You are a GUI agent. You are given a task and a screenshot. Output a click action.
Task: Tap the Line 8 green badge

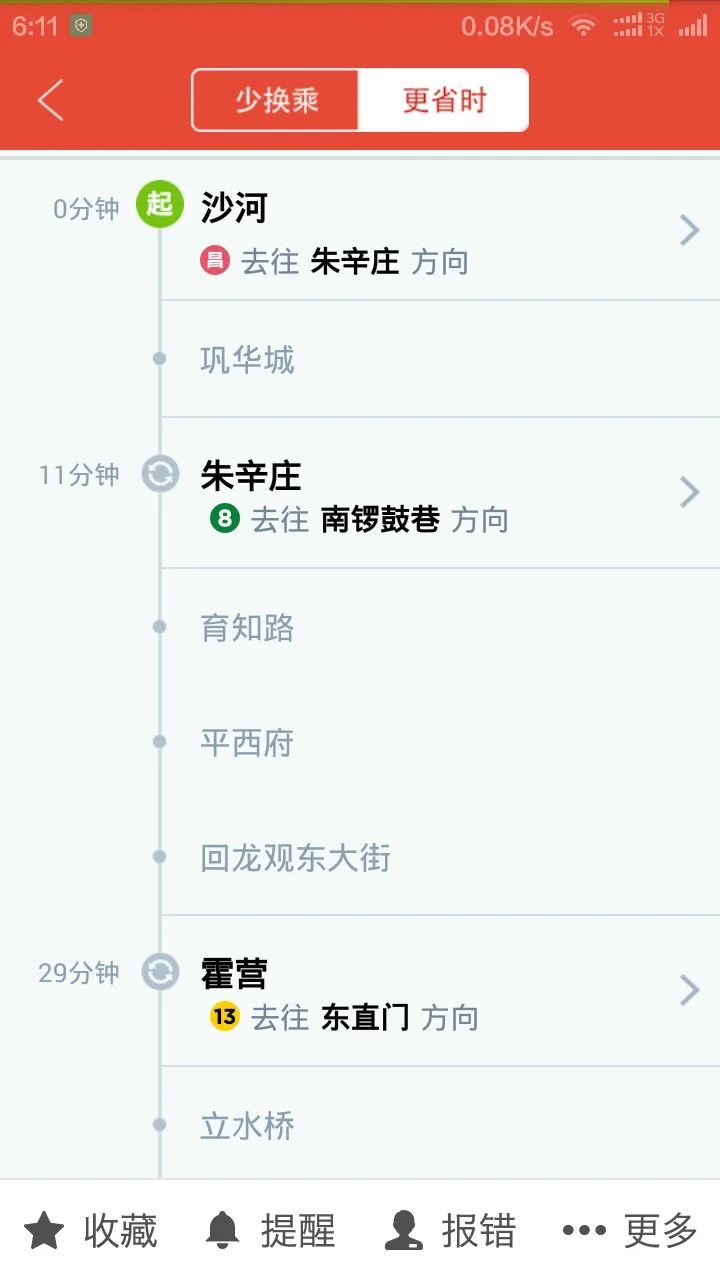click(222, 519)
